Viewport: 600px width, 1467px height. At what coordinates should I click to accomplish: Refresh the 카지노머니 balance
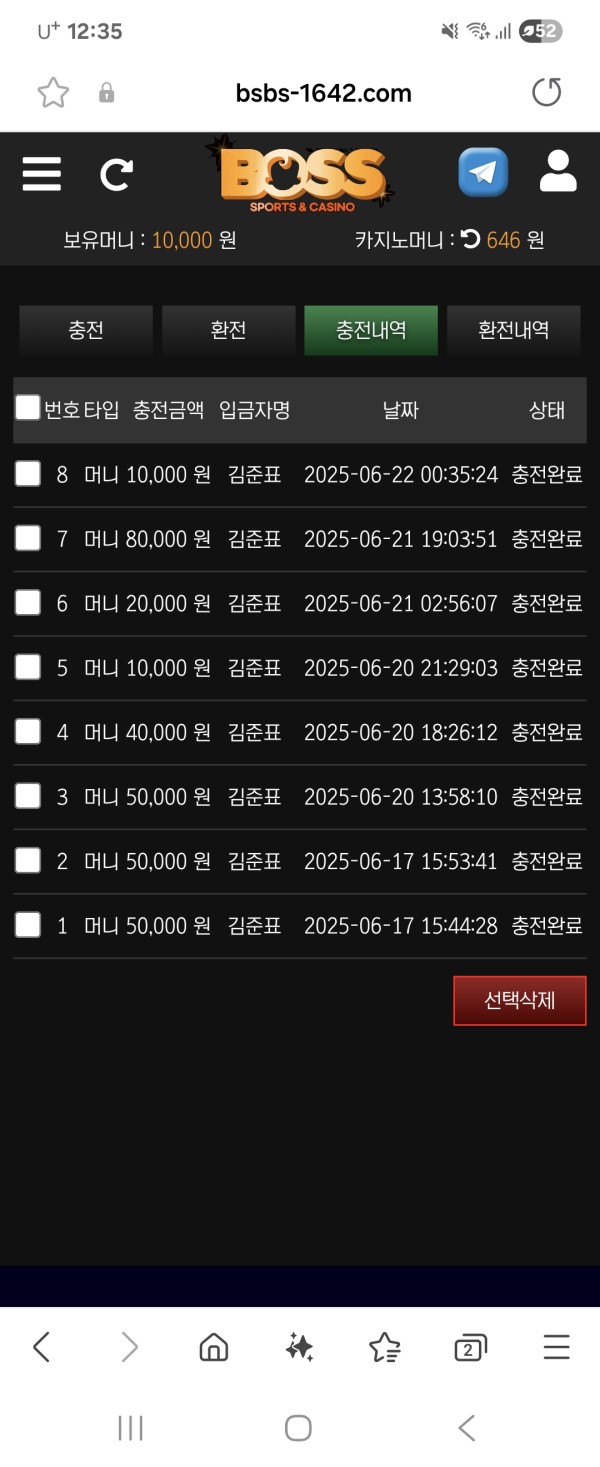470,240
